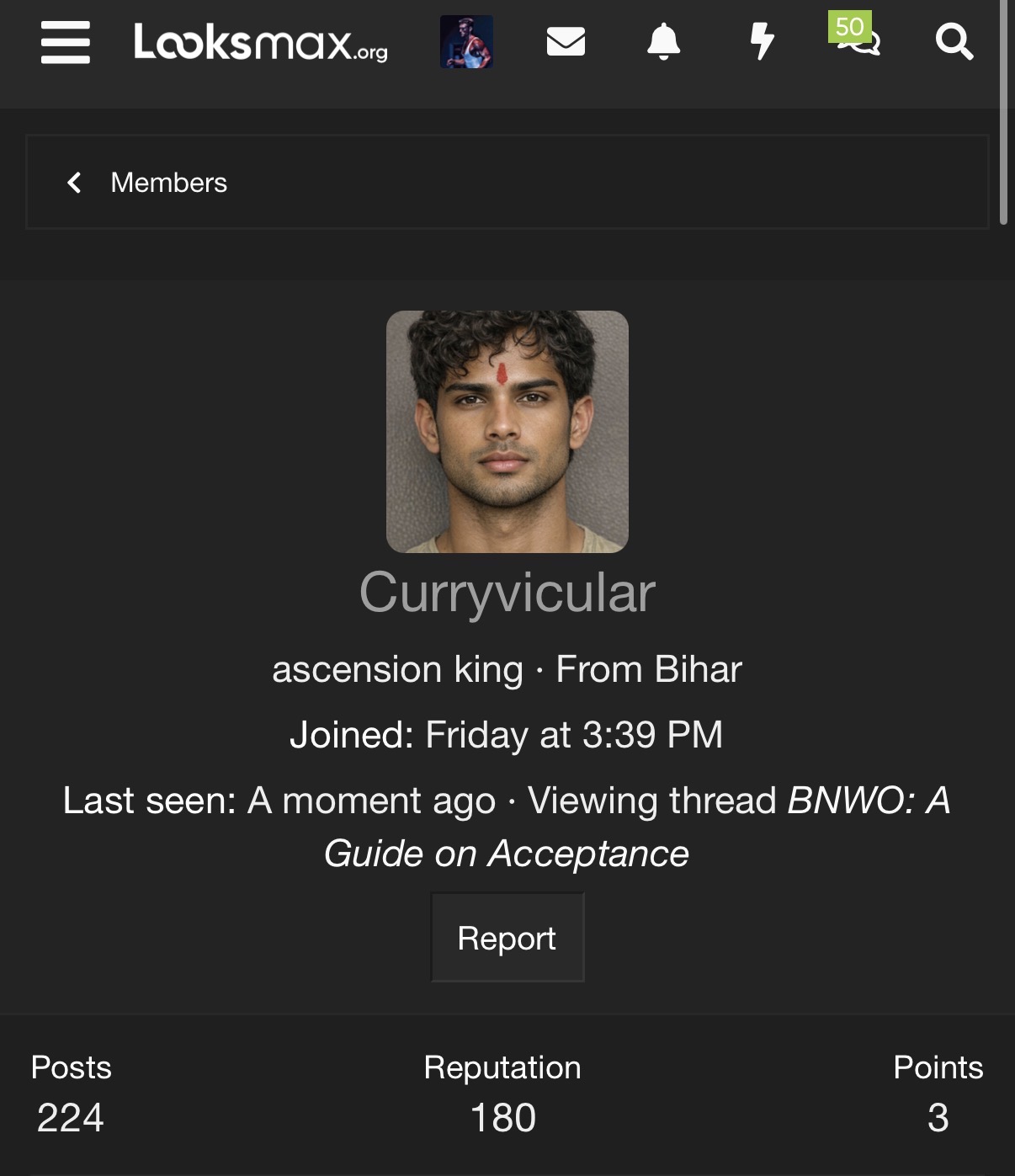Open your account avatar menu

pyautogui.click(x=466, y=42)
